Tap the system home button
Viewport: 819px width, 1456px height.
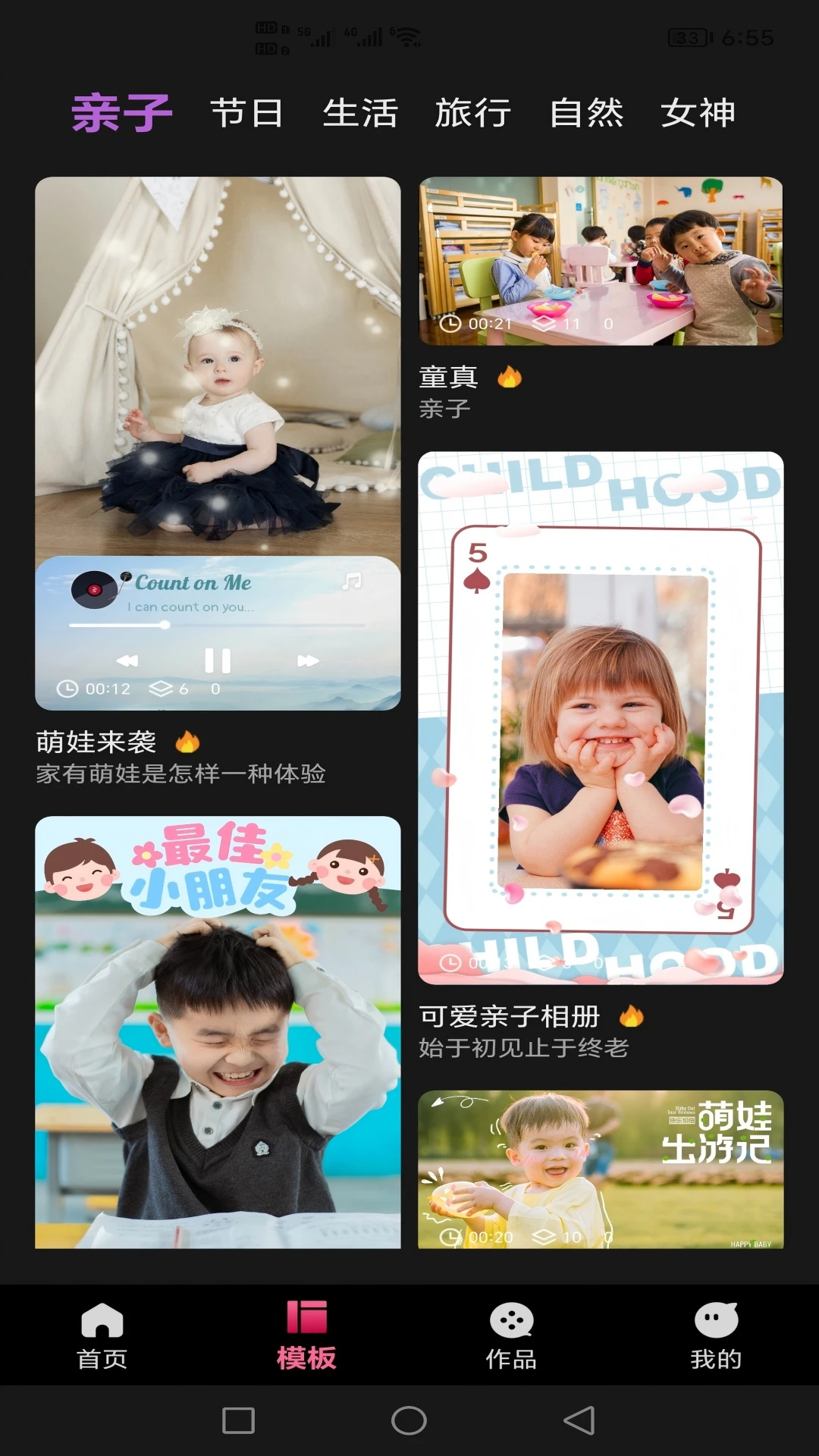[x=409, y=1420]
